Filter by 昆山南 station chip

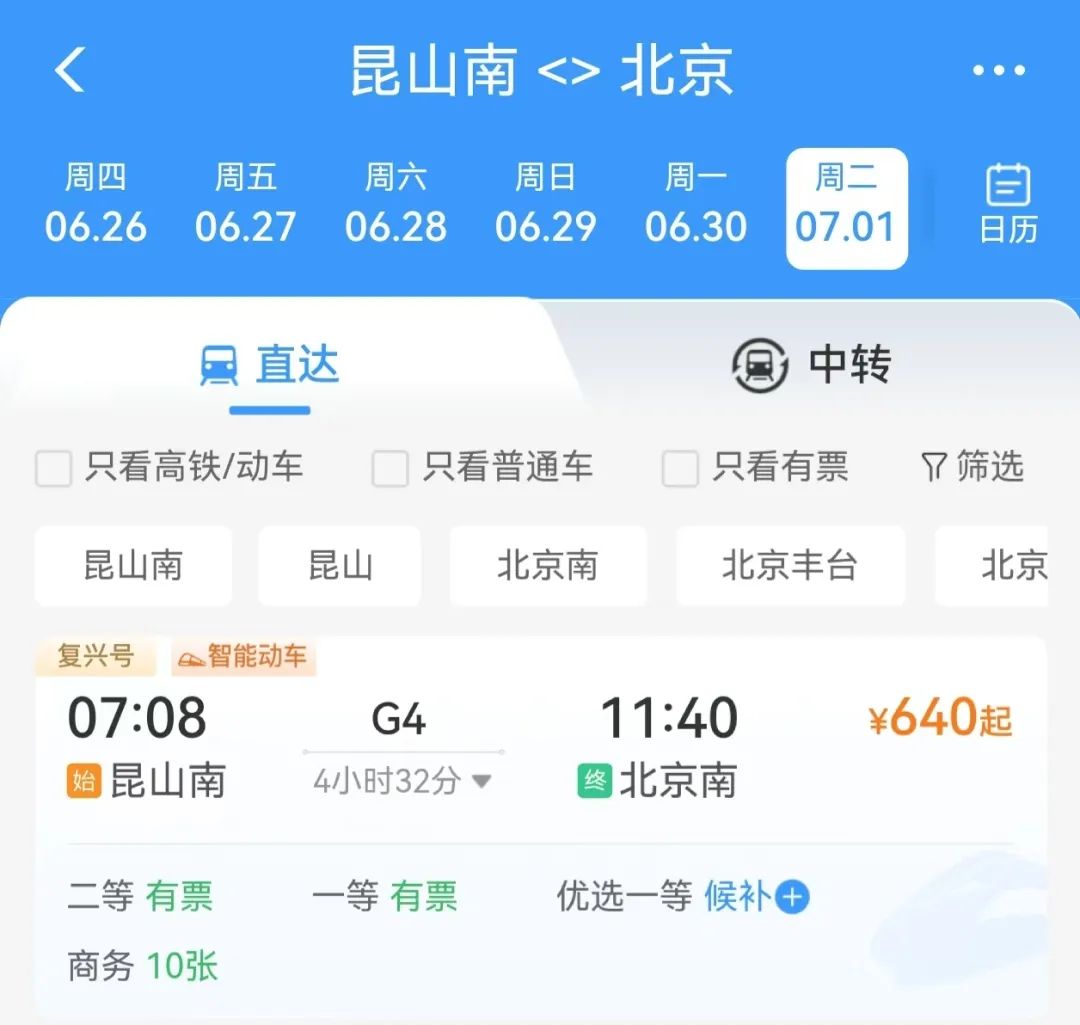(x=133, y=566)
